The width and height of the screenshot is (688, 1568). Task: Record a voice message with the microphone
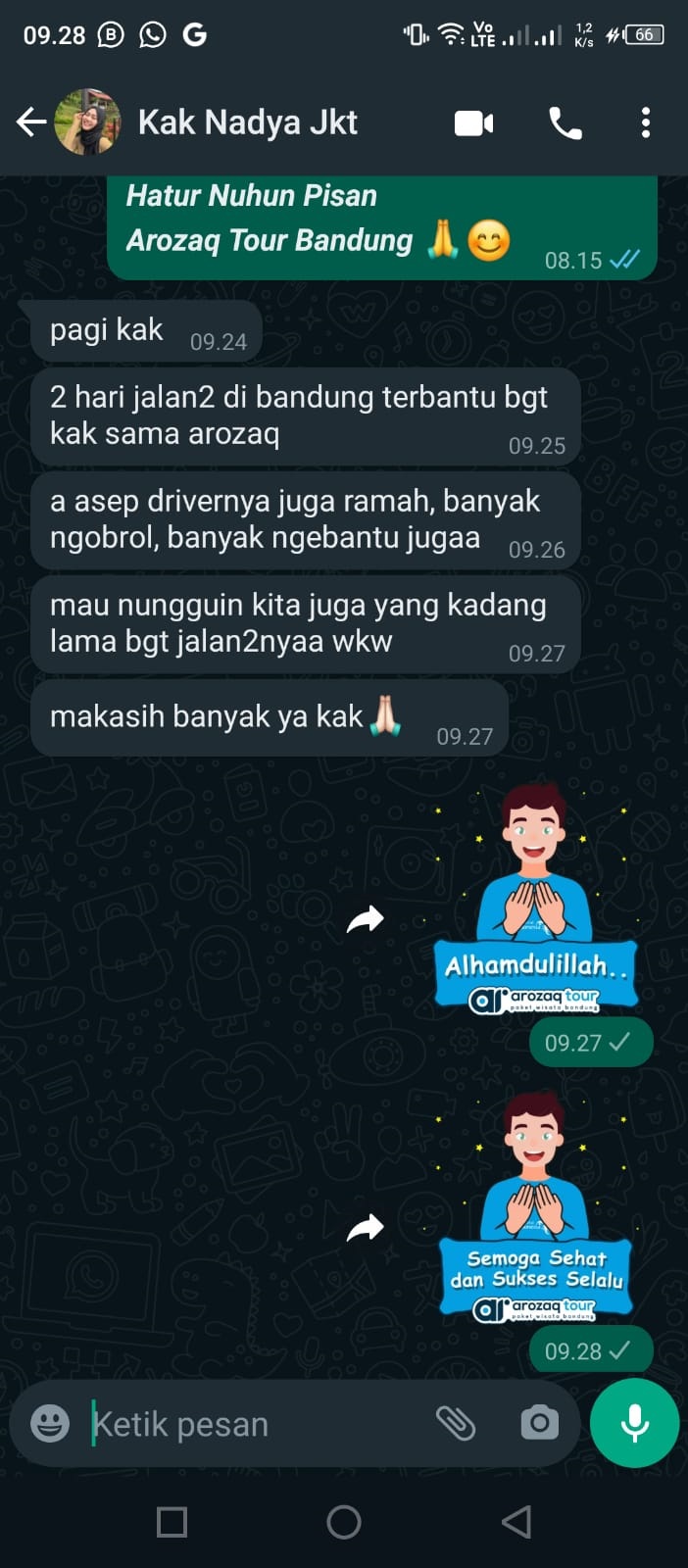(x=634, y=1423)
